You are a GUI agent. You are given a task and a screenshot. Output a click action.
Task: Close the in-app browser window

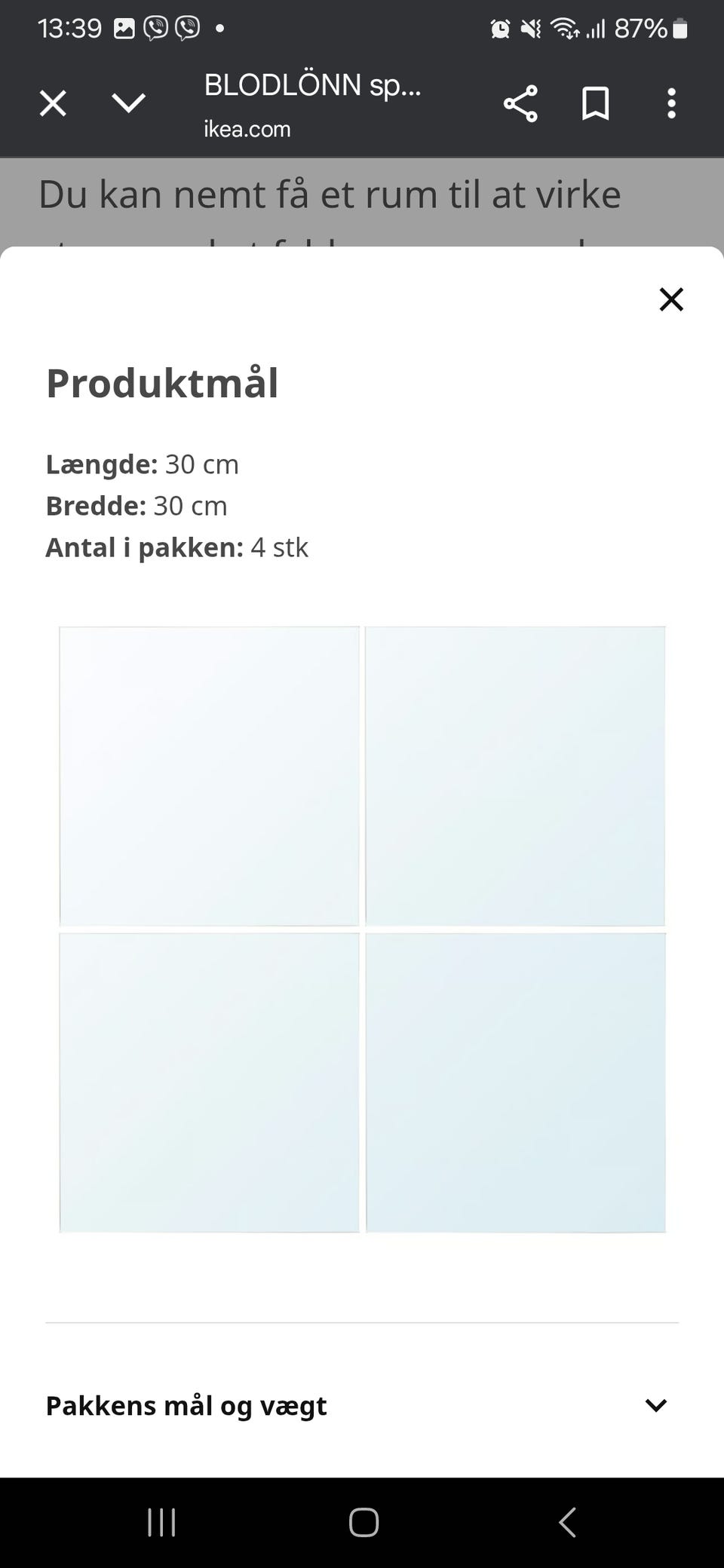tap(53, 103)
